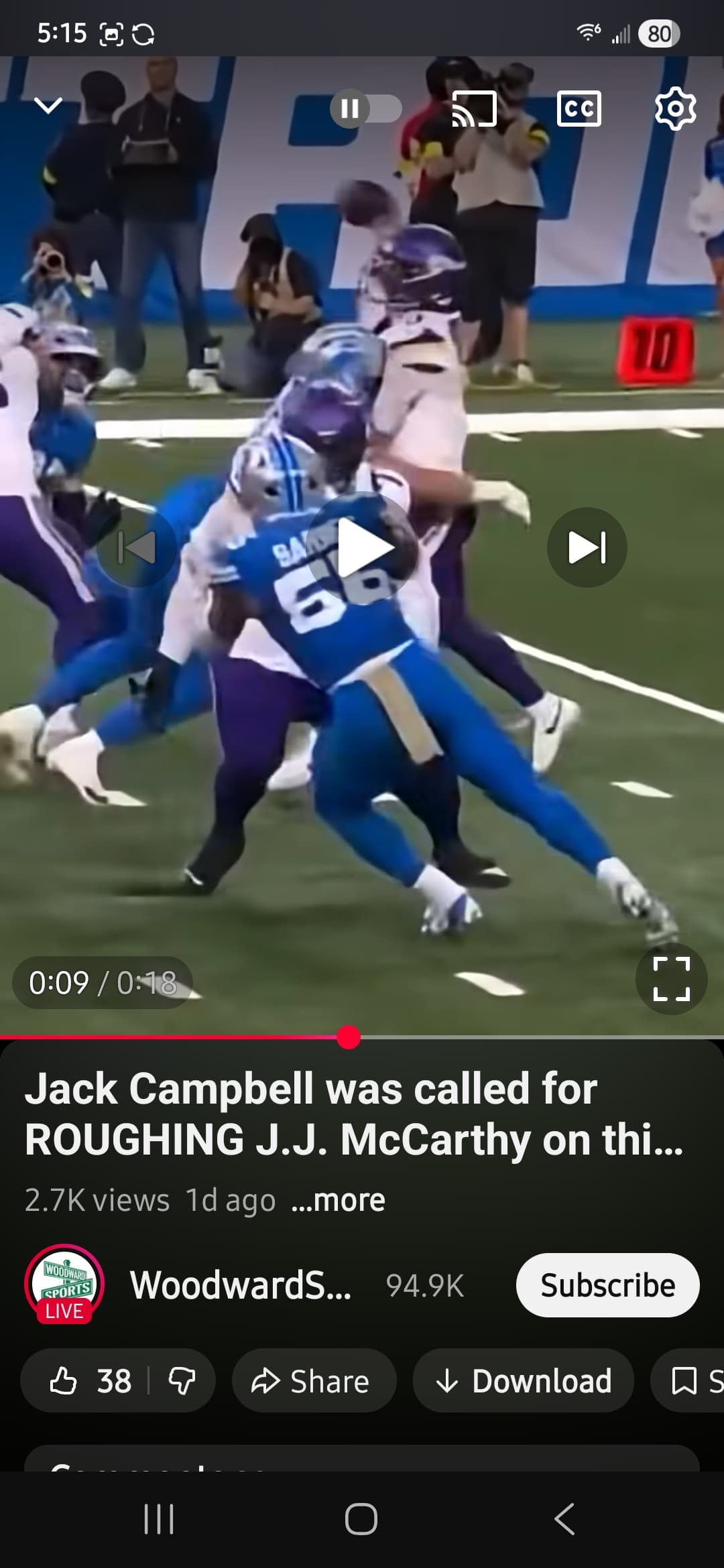Screen dimensions: 724x1568
Task: Tap the video progress bar scrubber
Action: coord(349,1037)
